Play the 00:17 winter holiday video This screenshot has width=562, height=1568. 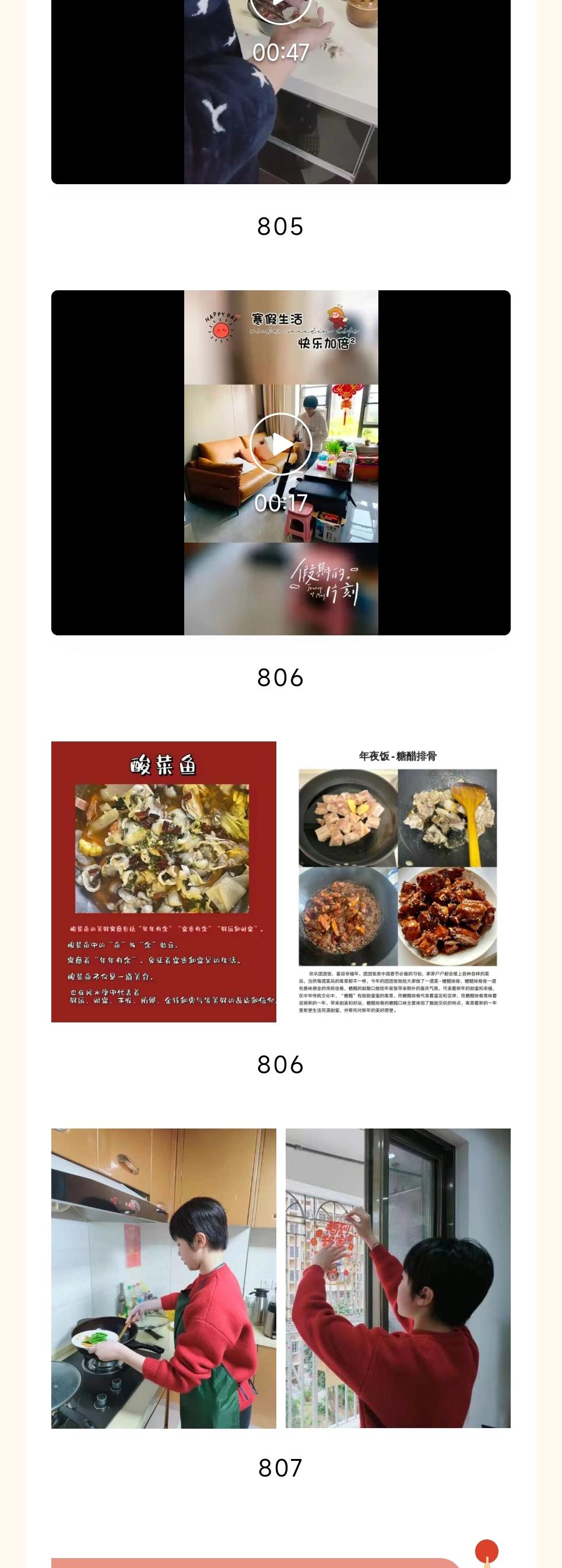(280, 444)
